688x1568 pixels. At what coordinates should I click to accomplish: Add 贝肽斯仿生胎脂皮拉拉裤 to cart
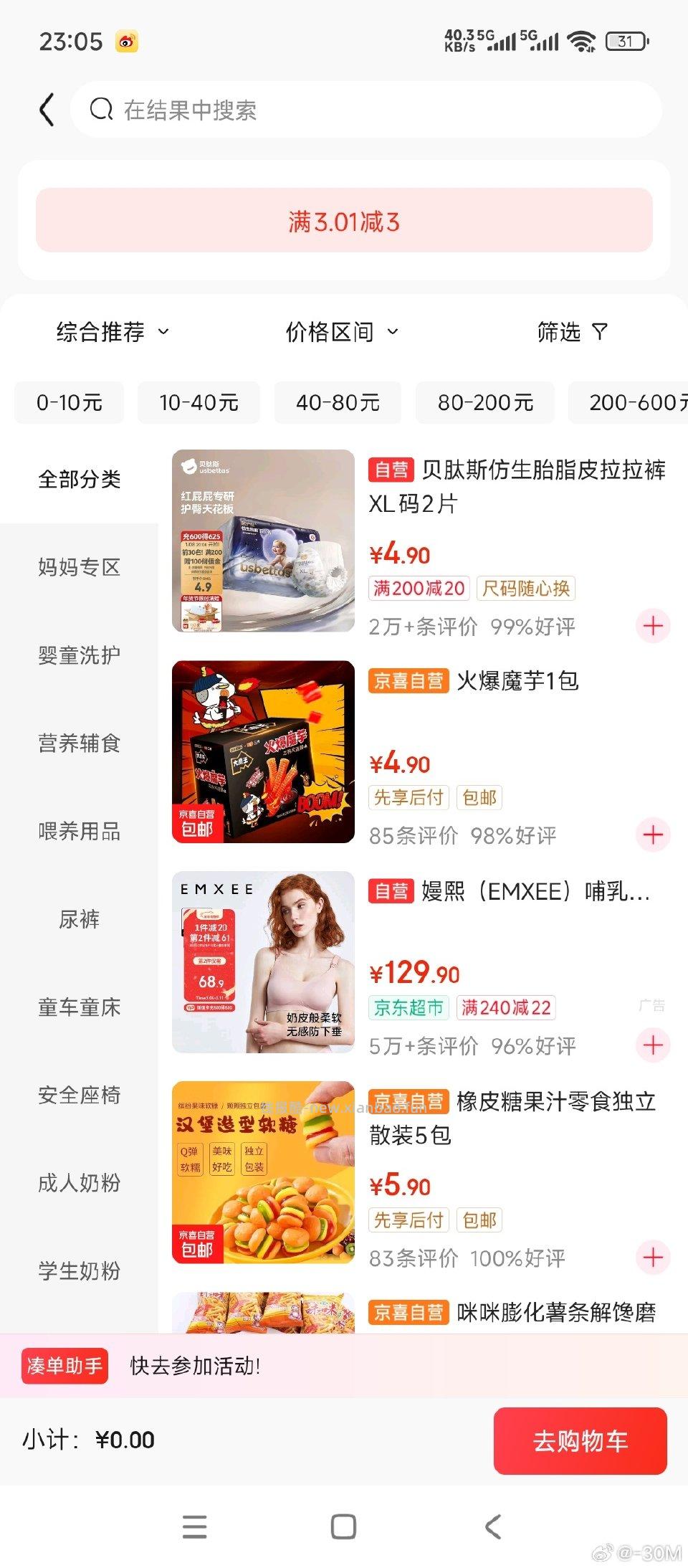click(x=653, y=626)
